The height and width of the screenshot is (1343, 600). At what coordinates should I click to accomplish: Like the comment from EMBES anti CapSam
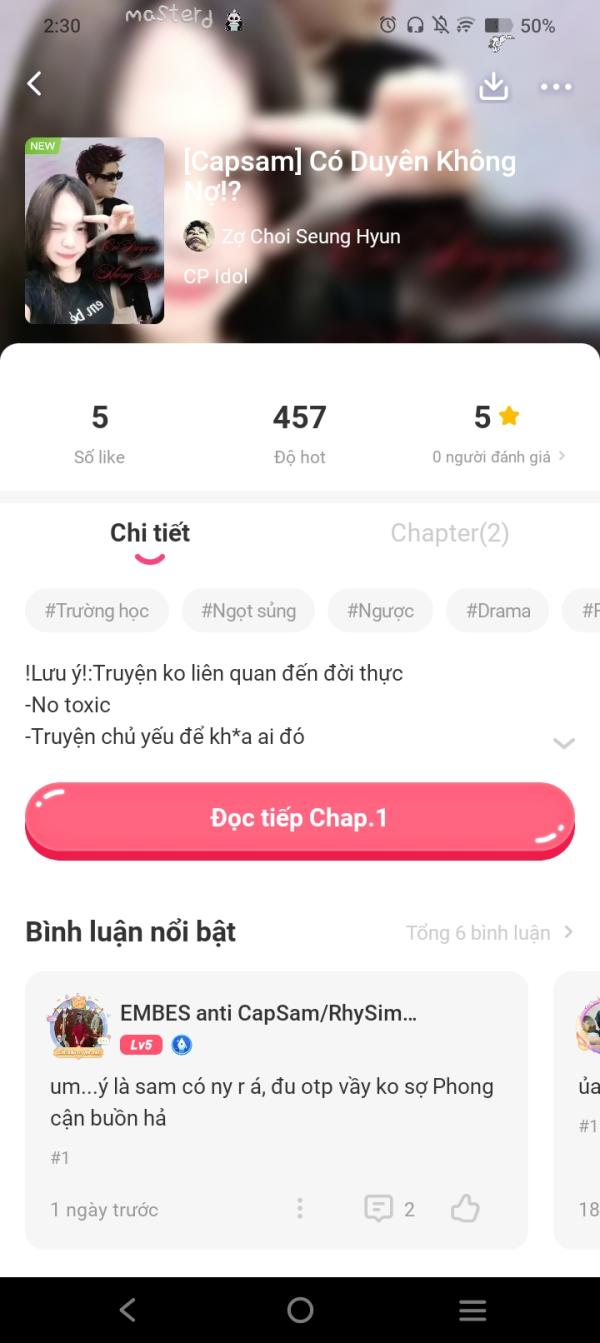click(465, 1209)
